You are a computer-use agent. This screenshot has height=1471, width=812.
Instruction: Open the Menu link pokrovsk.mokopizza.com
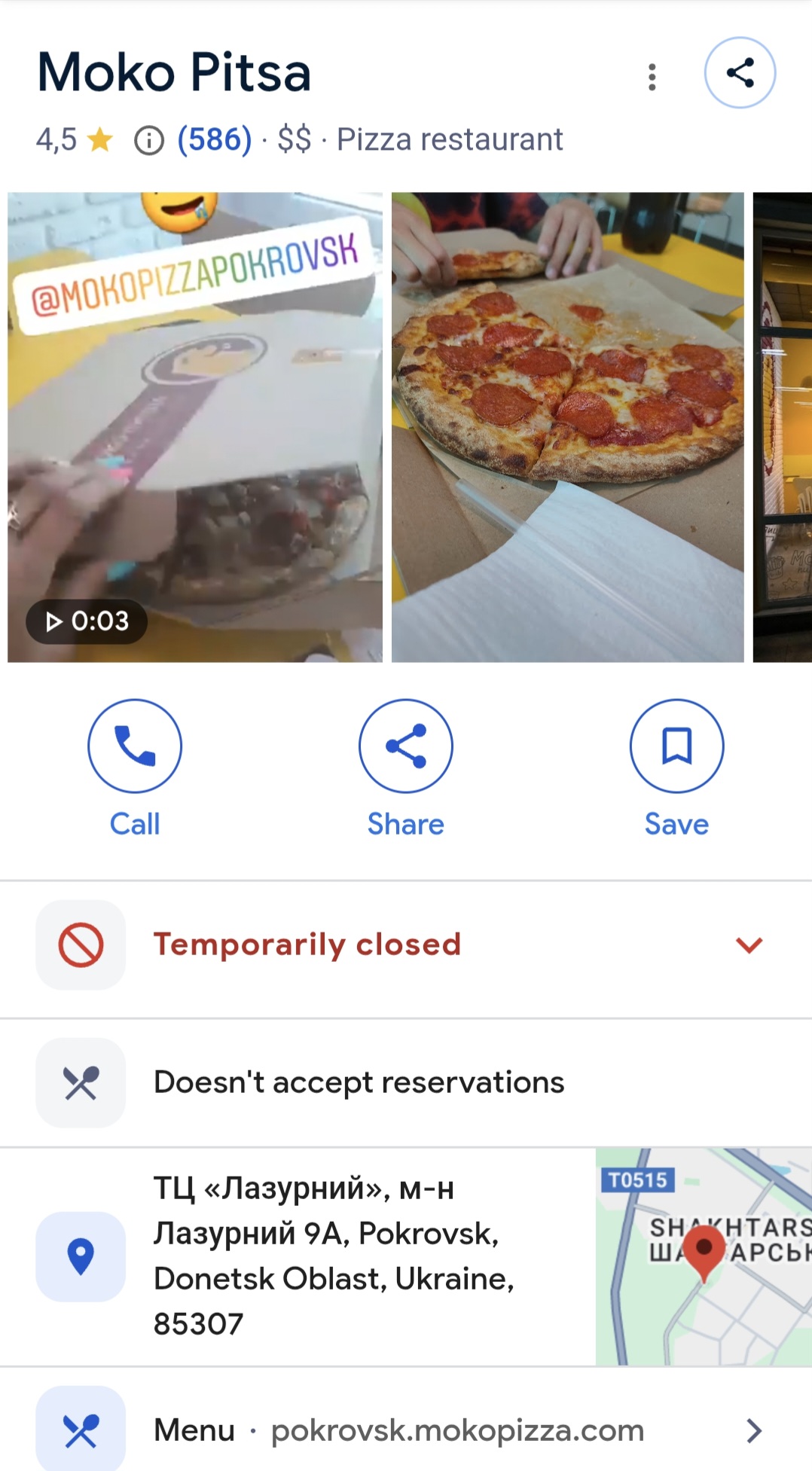pyautogui.click(x=456, y=1430)
